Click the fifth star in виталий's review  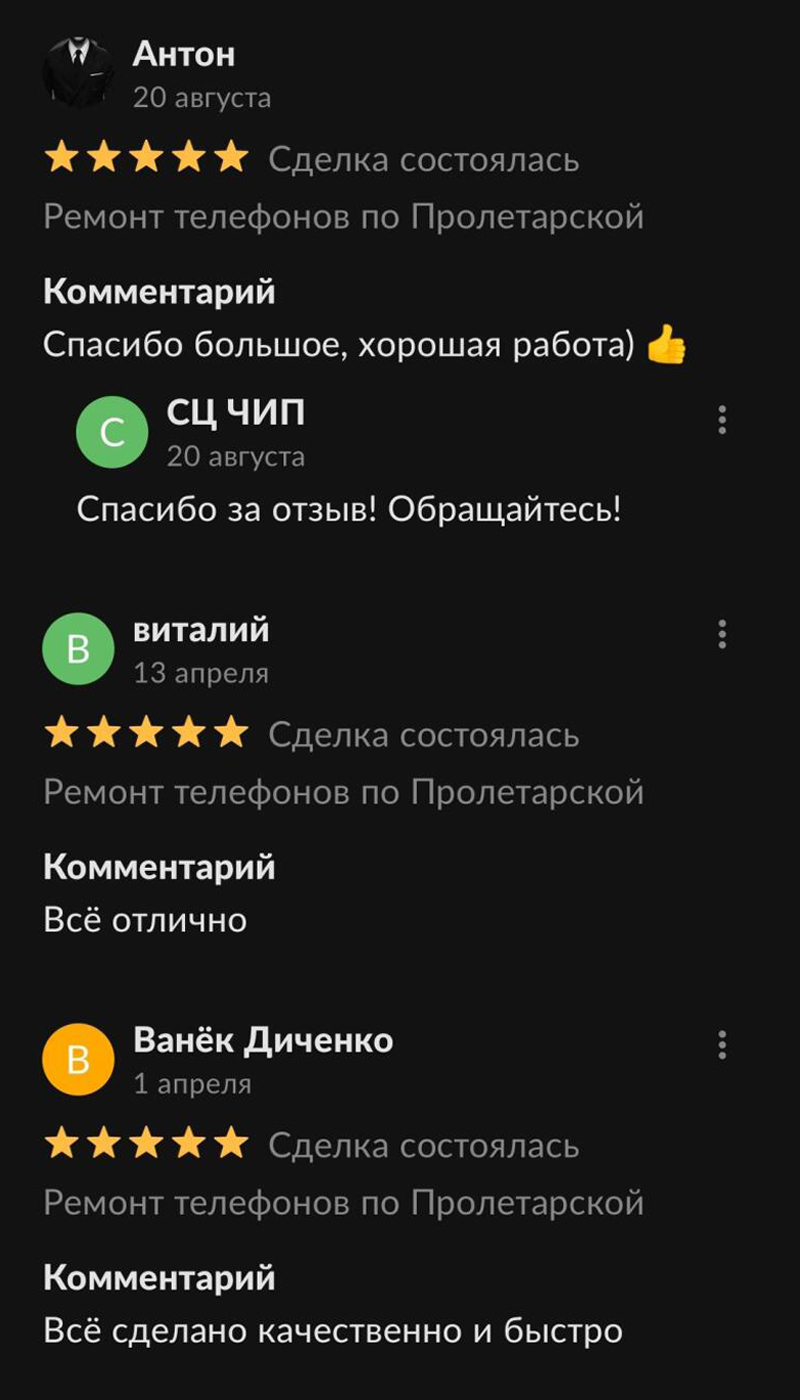click(232, 733)
